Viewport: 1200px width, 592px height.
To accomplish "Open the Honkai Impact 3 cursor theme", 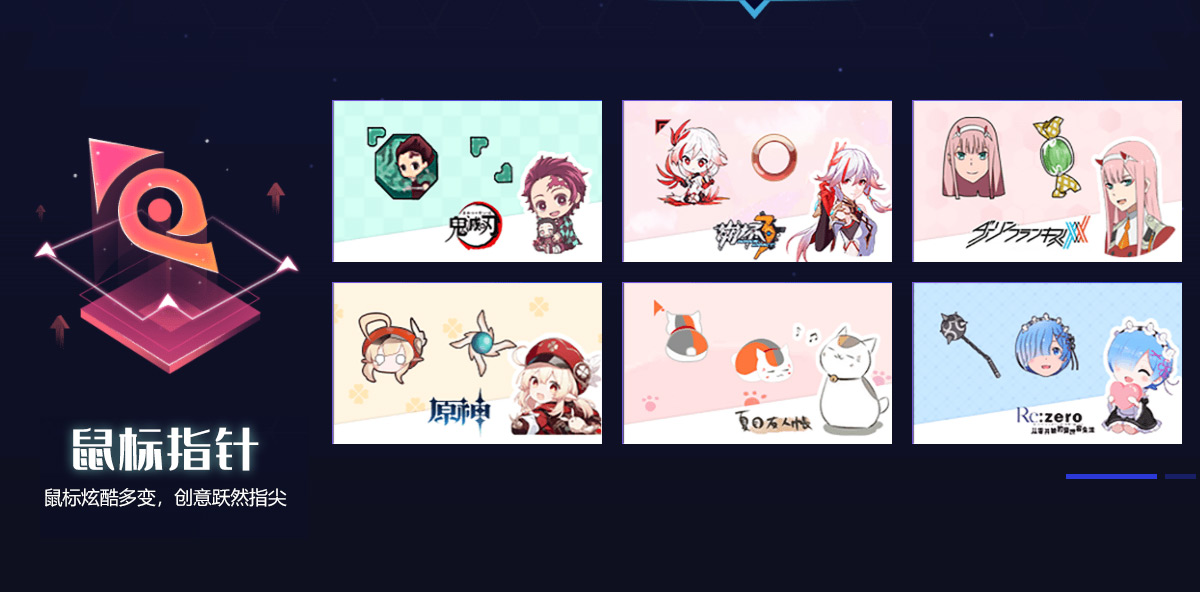I will click(x=757, y=181).
